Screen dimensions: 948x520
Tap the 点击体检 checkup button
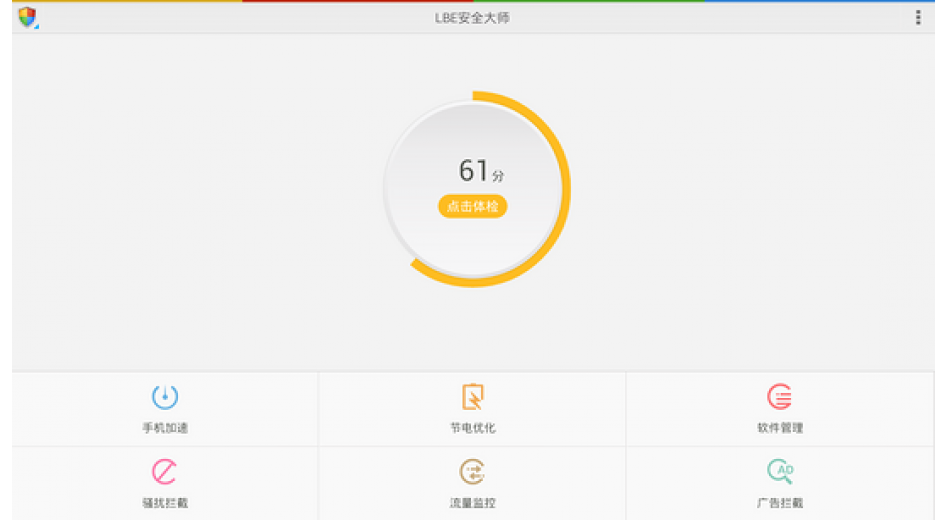click(472, 206)
